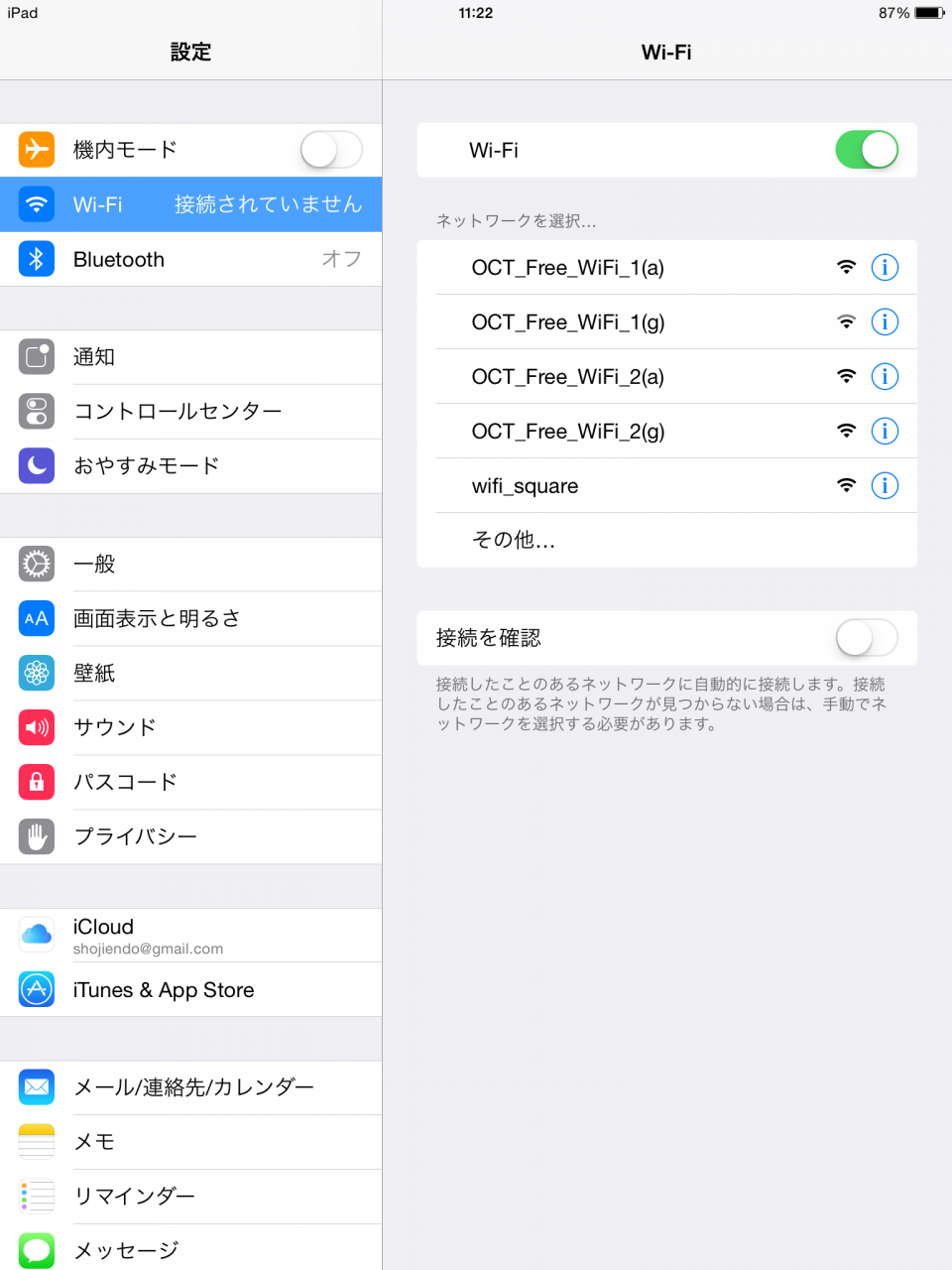The width and height of the screenshot is (952, 1270).
Task: Join the OCT_Free_WiFi_2(a) network
Action: 567,377
